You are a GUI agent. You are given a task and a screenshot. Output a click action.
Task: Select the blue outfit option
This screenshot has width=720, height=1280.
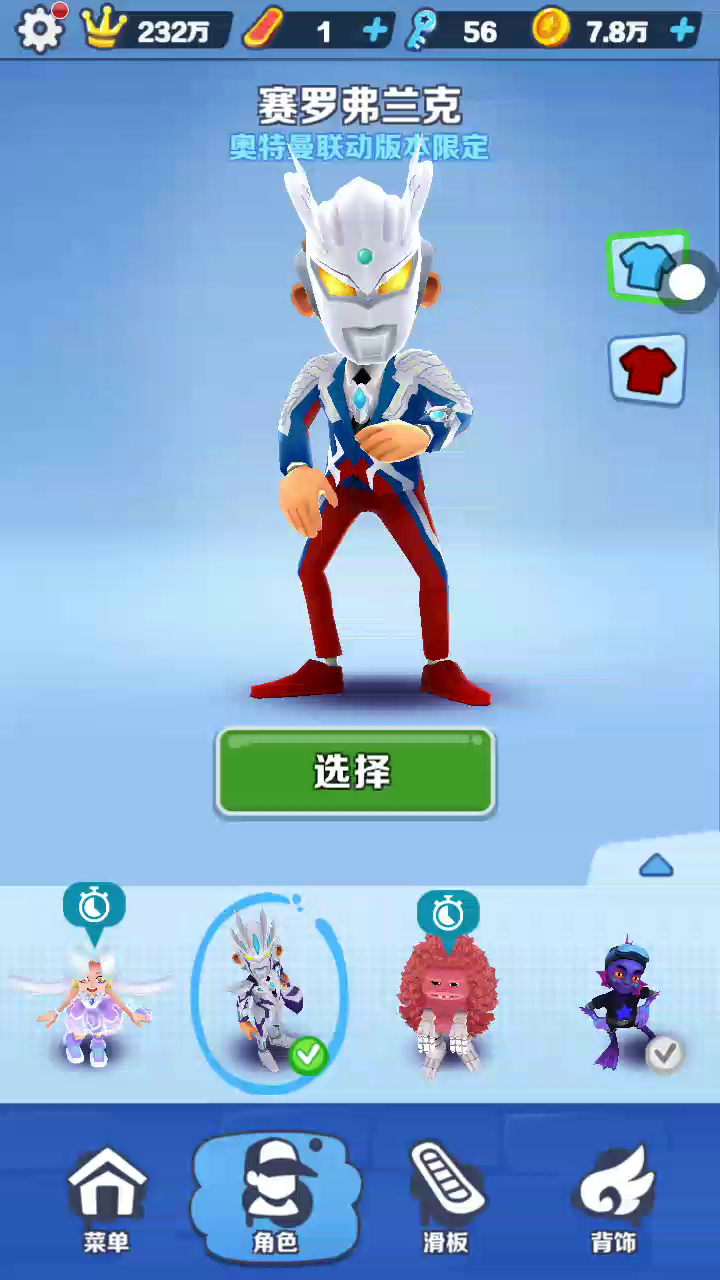click(x=645, y=267)
